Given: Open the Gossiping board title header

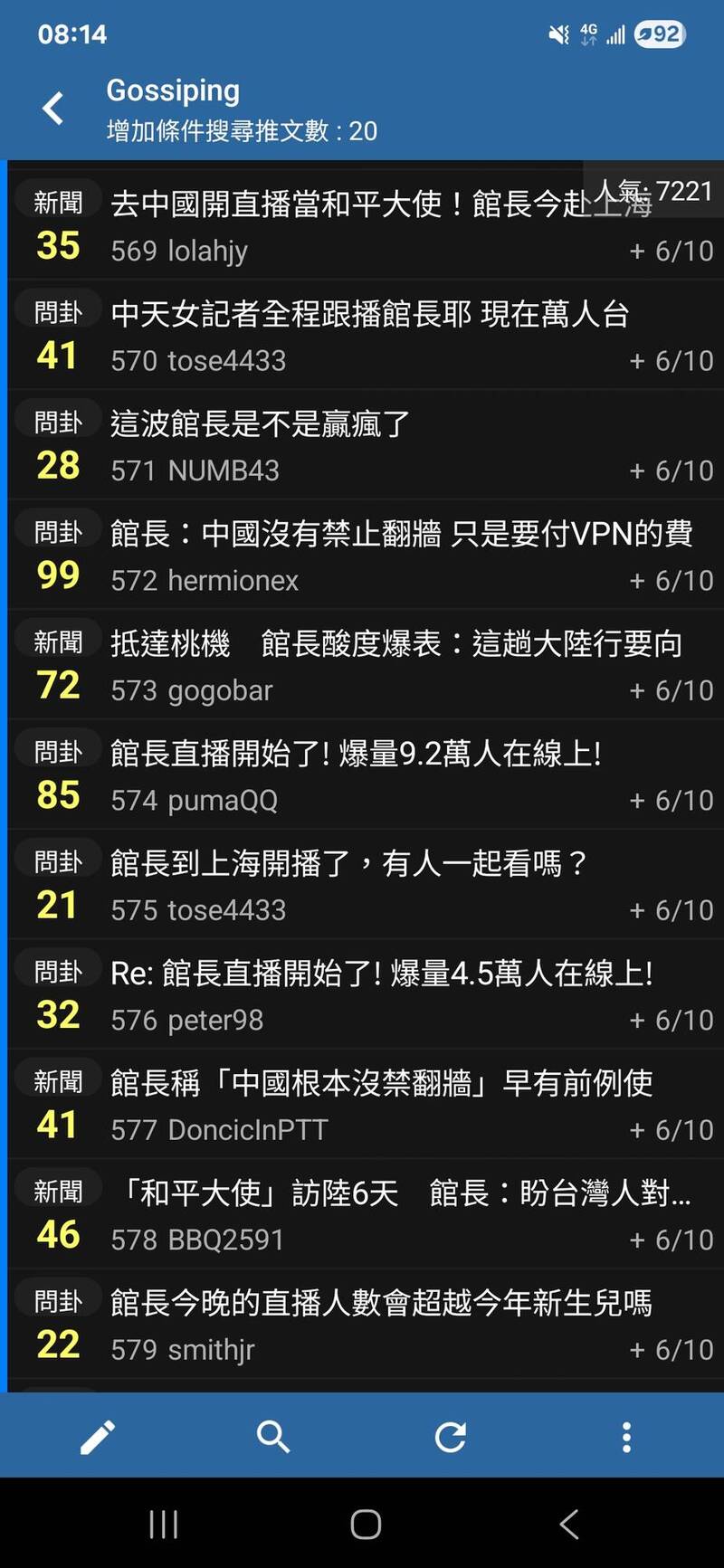Looking at the screenshot, I should tap(173, 90).
